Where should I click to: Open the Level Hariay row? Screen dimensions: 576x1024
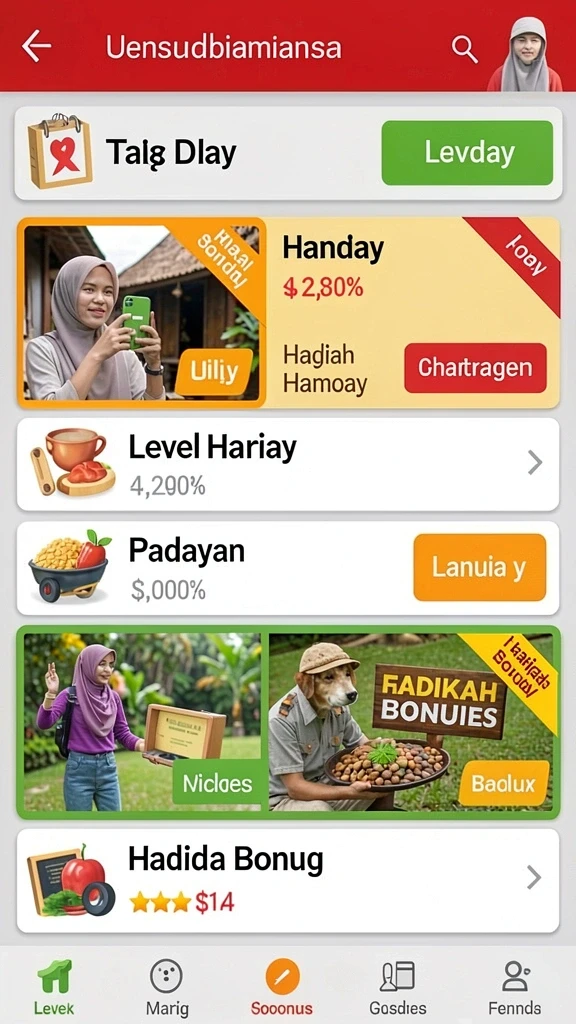point(288,464)
